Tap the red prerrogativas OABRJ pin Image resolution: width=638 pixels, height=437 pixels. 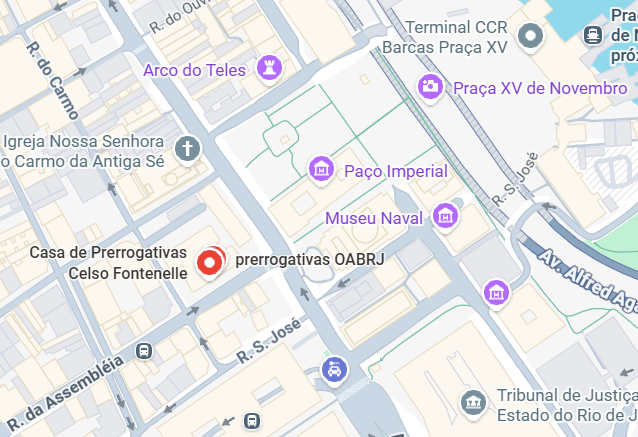tap(210, 262)
